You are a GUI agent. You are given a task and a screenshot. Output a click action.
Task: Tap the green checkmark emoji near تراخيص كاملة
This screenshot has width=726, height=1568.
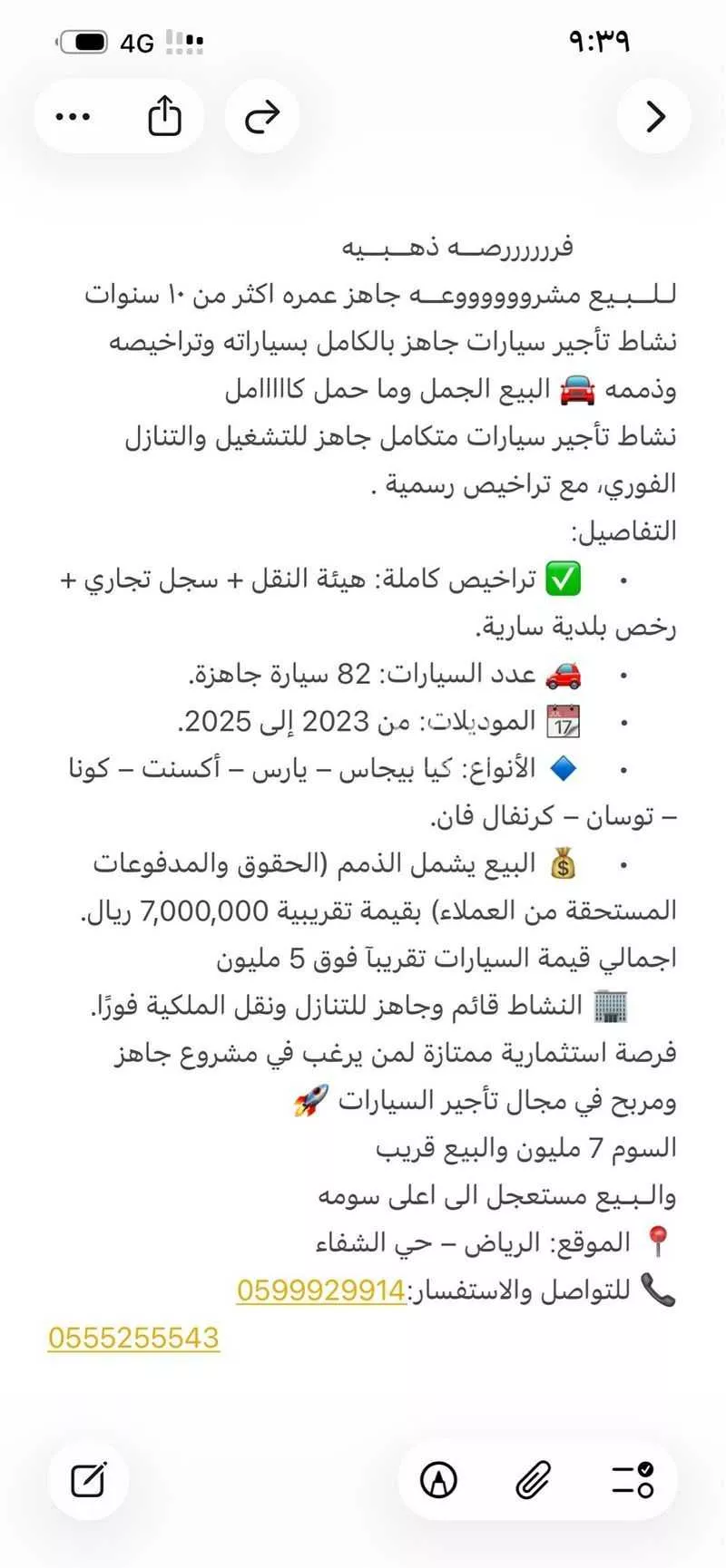pyautogui.click(x=563, y=578)
